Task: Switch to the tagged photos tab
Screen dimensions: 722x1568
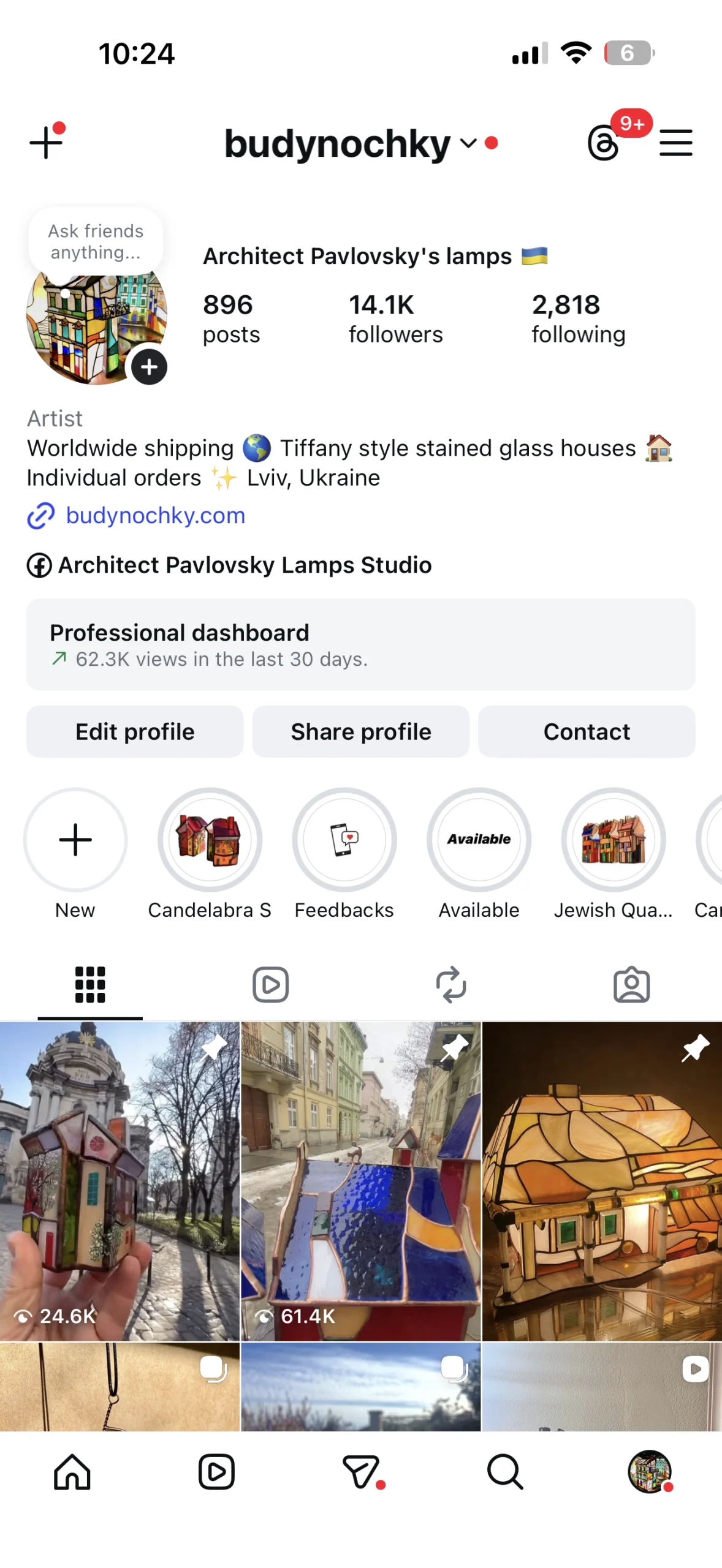Action: click(631, 984)
